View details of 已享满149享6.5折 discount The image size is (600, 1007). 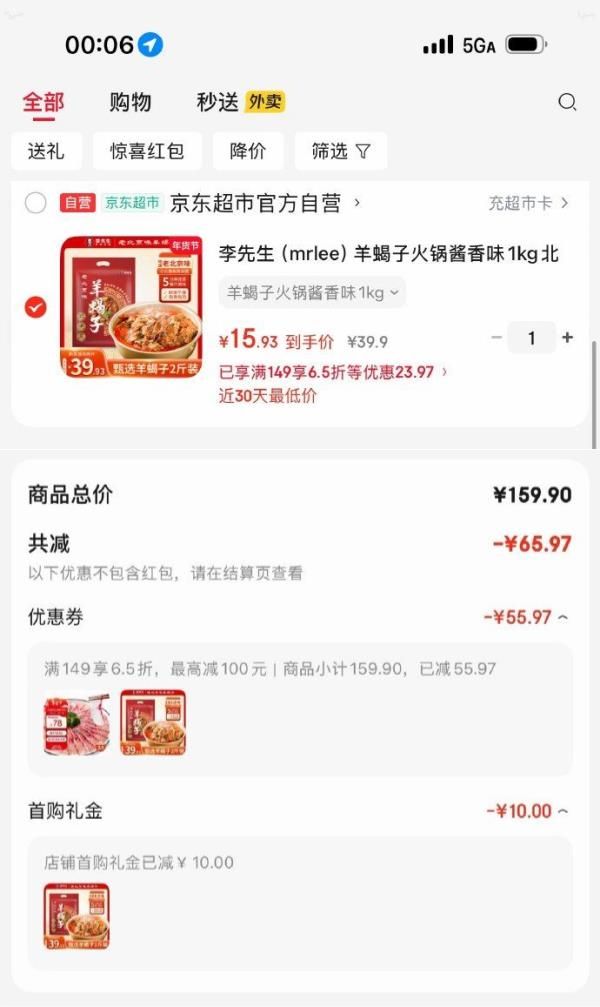[334, 372]
